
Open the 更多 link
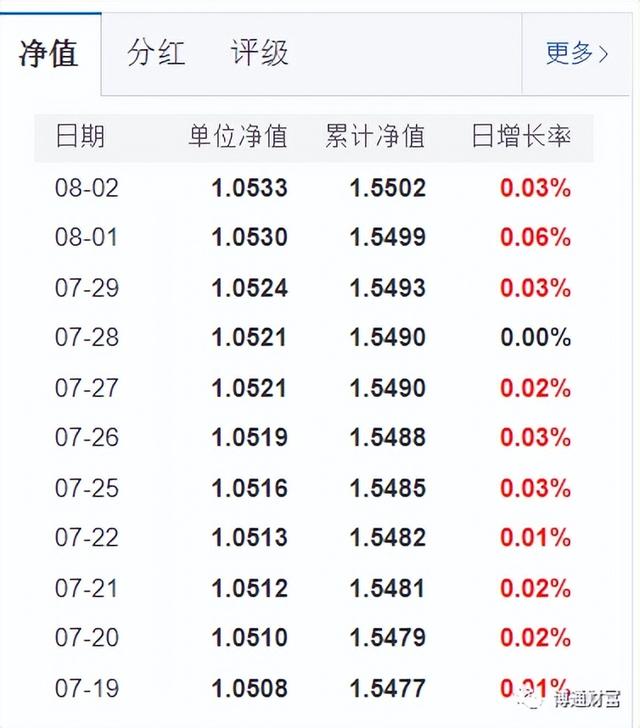click(577, 53)
